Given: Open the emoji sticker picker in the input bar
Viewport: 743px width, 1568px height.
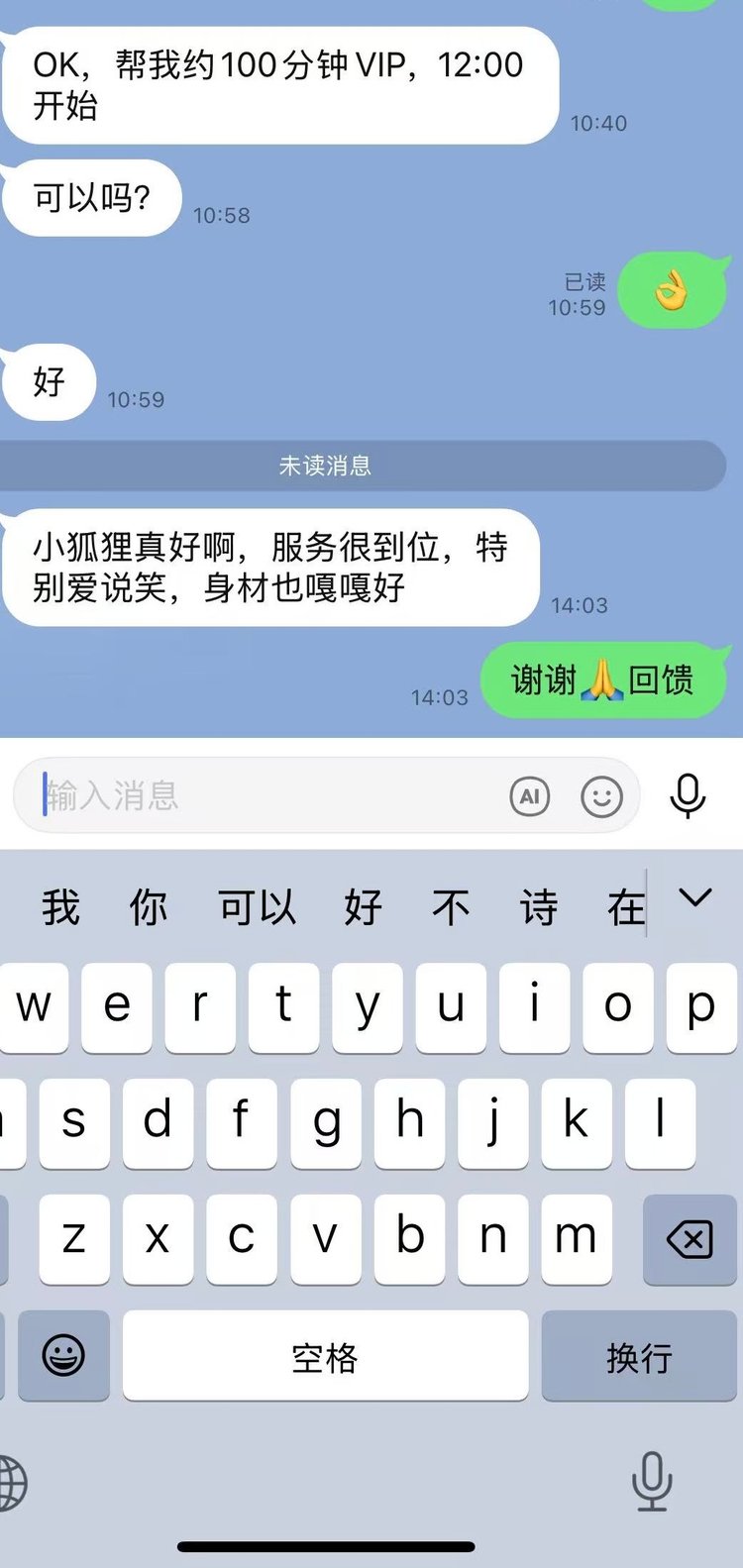Looking at the screenshot, I should [x=601, y=795].
